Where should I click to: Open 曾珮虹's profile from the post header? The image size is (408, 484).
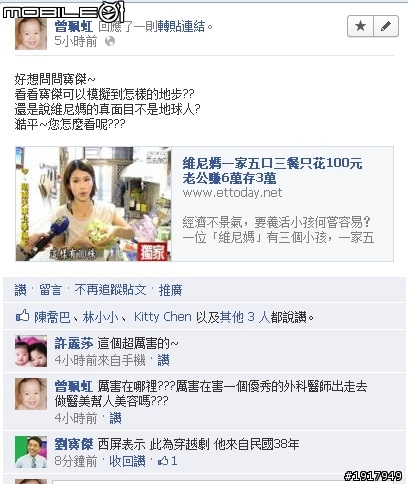click(x=73, y=26)
